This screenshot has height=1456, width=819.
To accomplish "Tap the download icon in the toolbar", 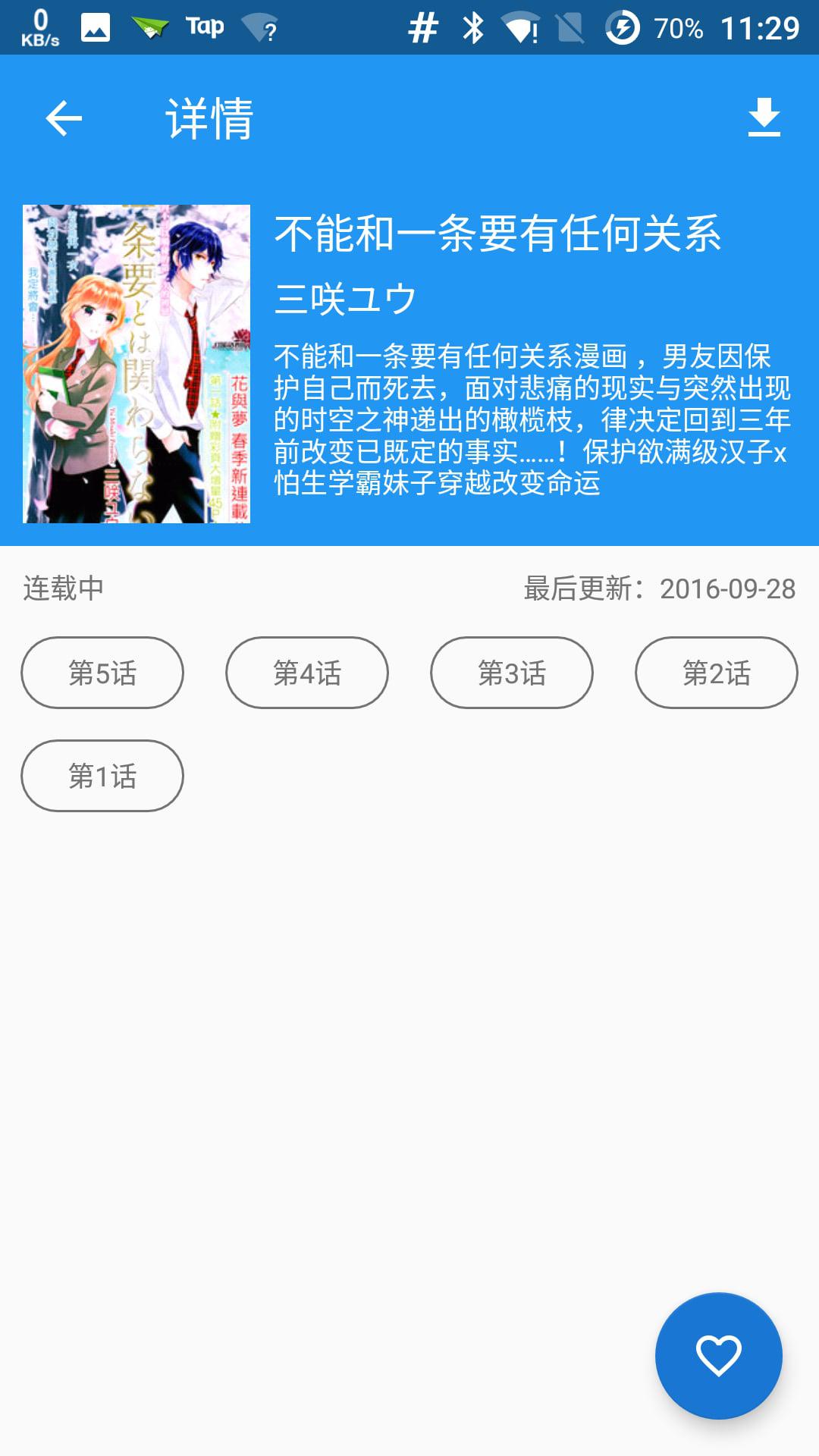I will coord(764,118).
